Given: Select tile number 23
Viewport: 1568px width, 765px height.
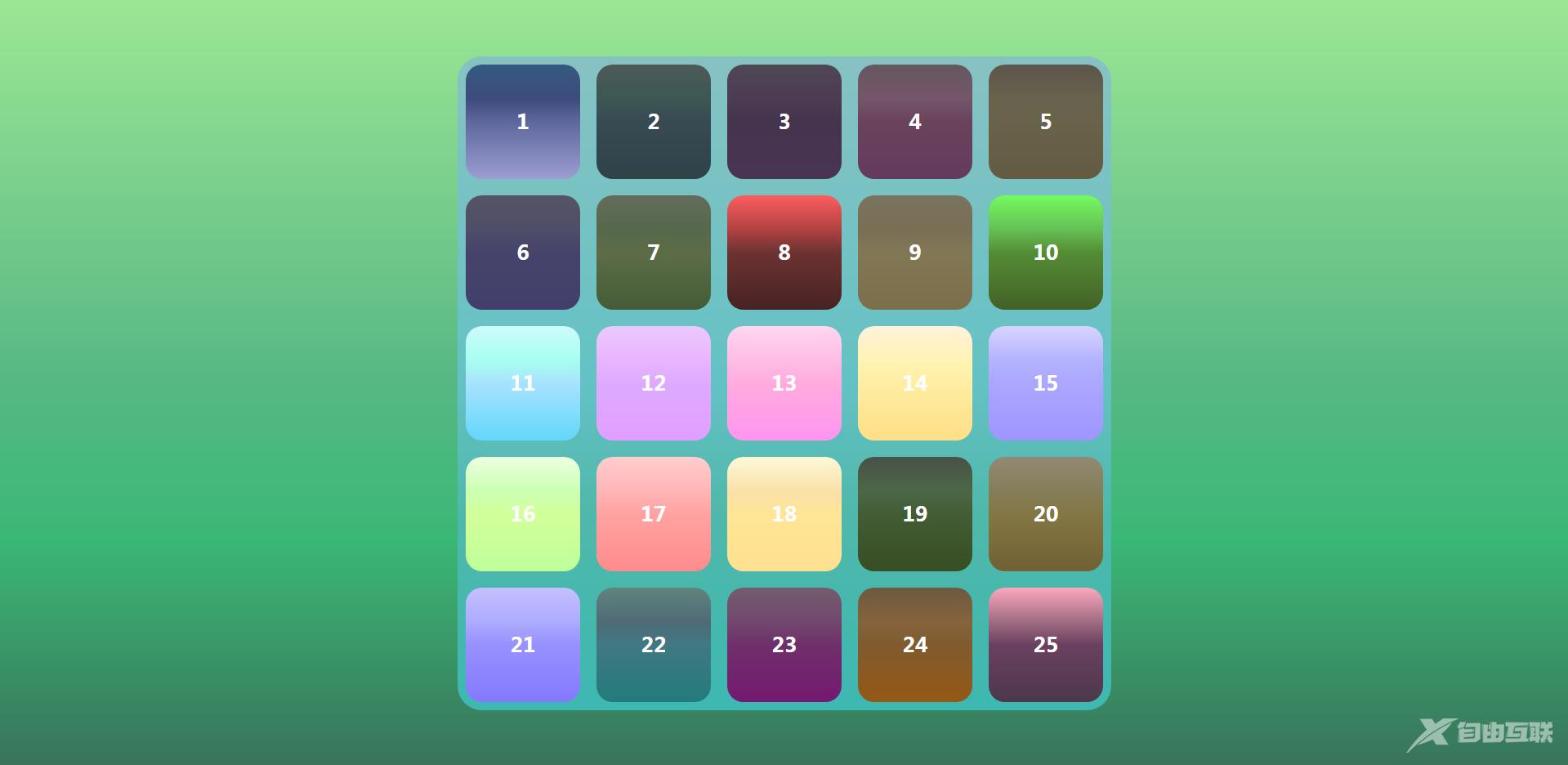Looking at the screenshot, I should pos(784,645).
